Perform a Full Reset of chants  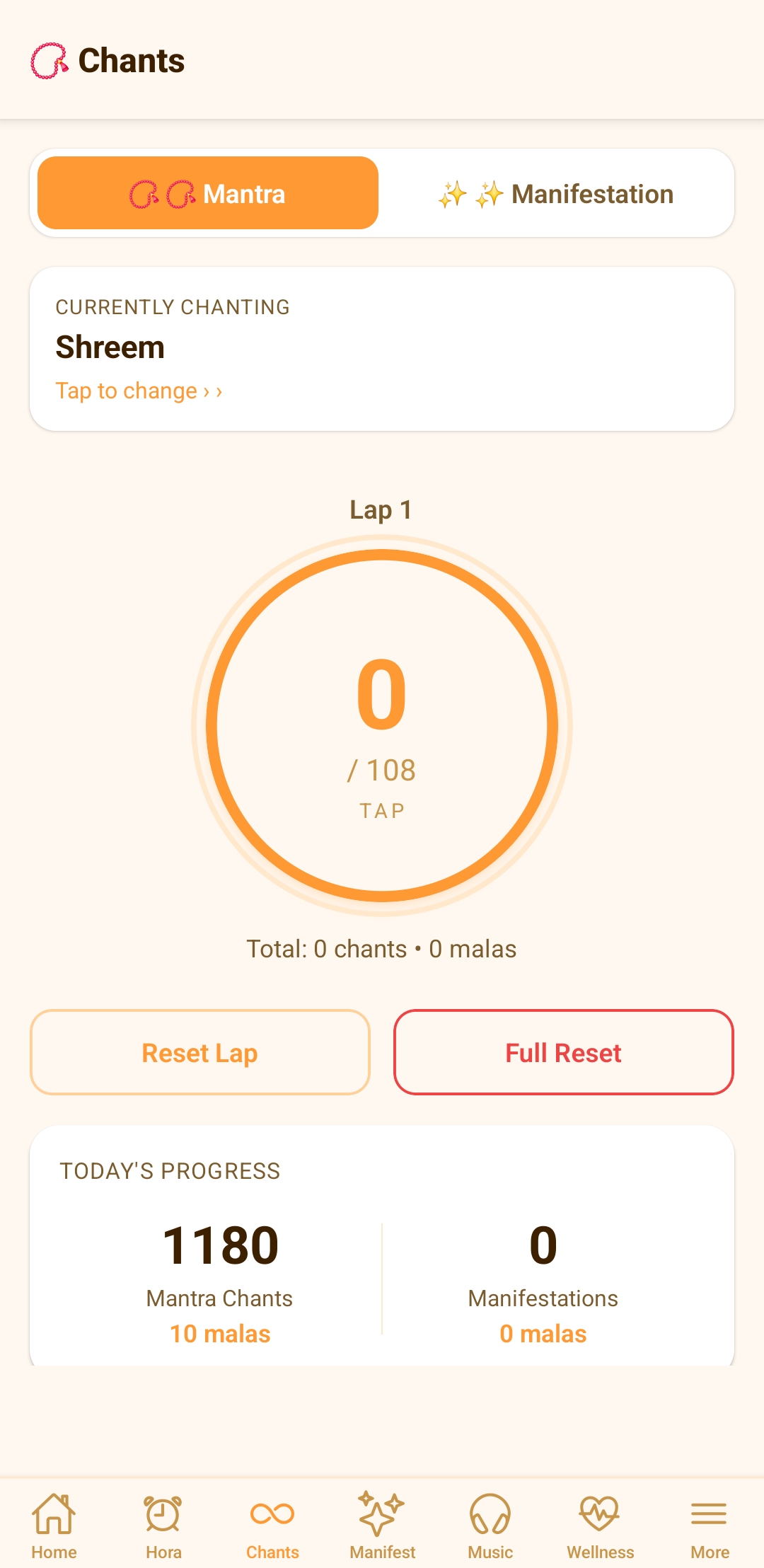[563, 1052]
